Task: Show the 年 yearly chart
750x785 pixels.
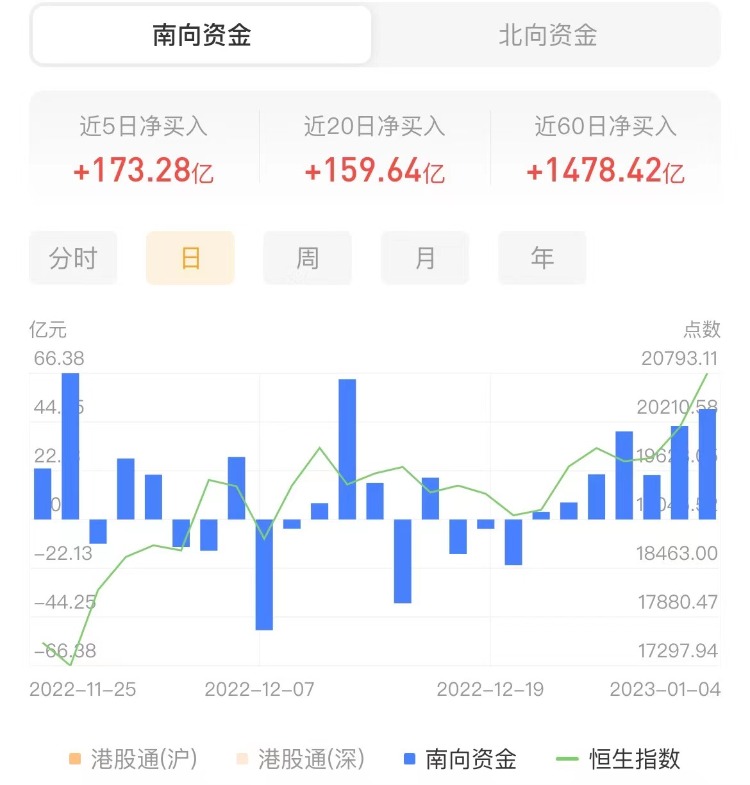Action: pos(542,258)
